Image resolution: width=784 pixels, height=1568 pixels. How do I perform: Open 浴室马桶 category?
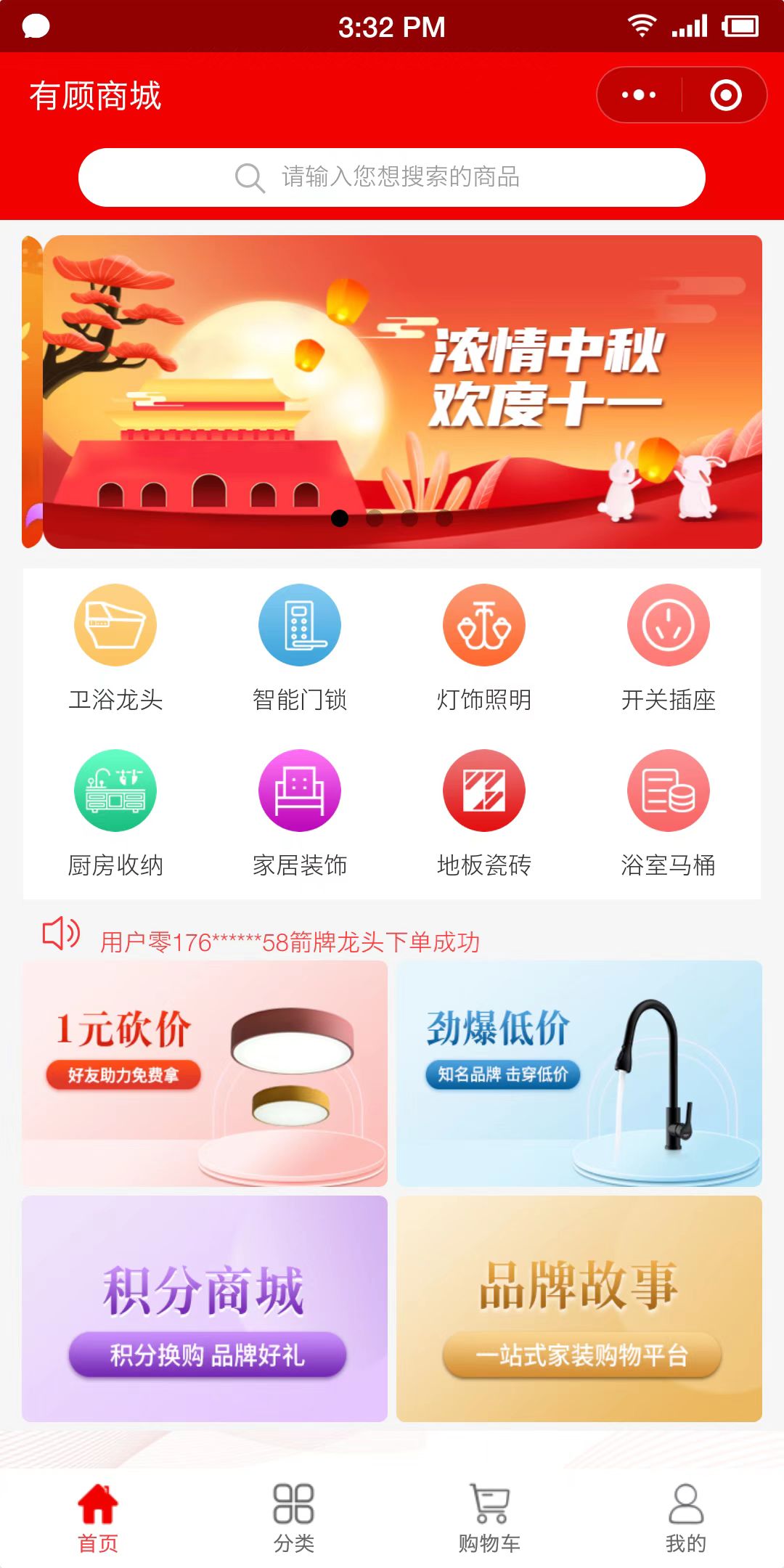click(x=669, y=813)
